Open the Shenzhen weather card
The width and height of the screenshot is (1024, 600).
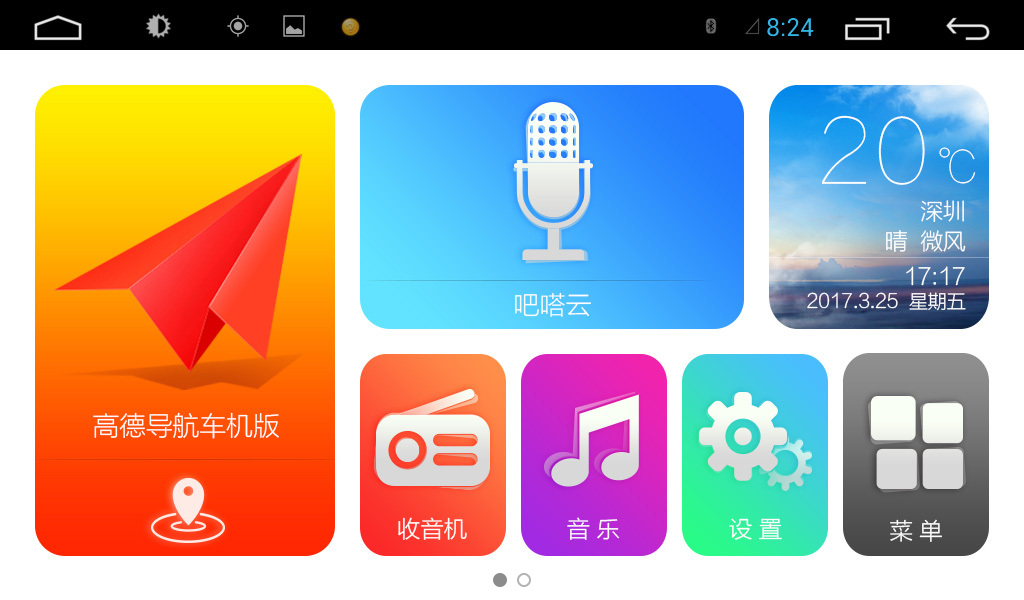point(878,207)
